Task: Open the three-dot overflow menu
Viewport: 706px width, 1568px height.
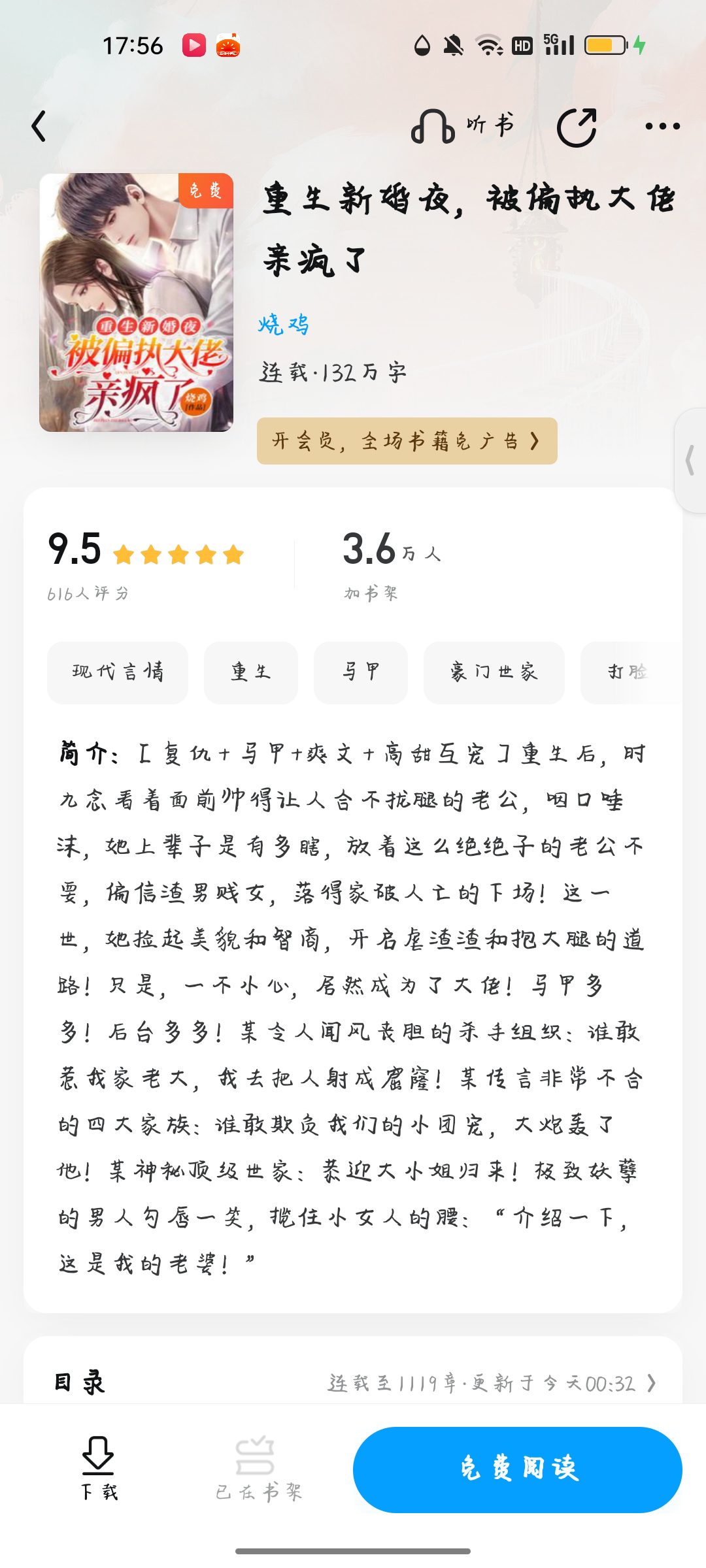Action: coord(662,126)
